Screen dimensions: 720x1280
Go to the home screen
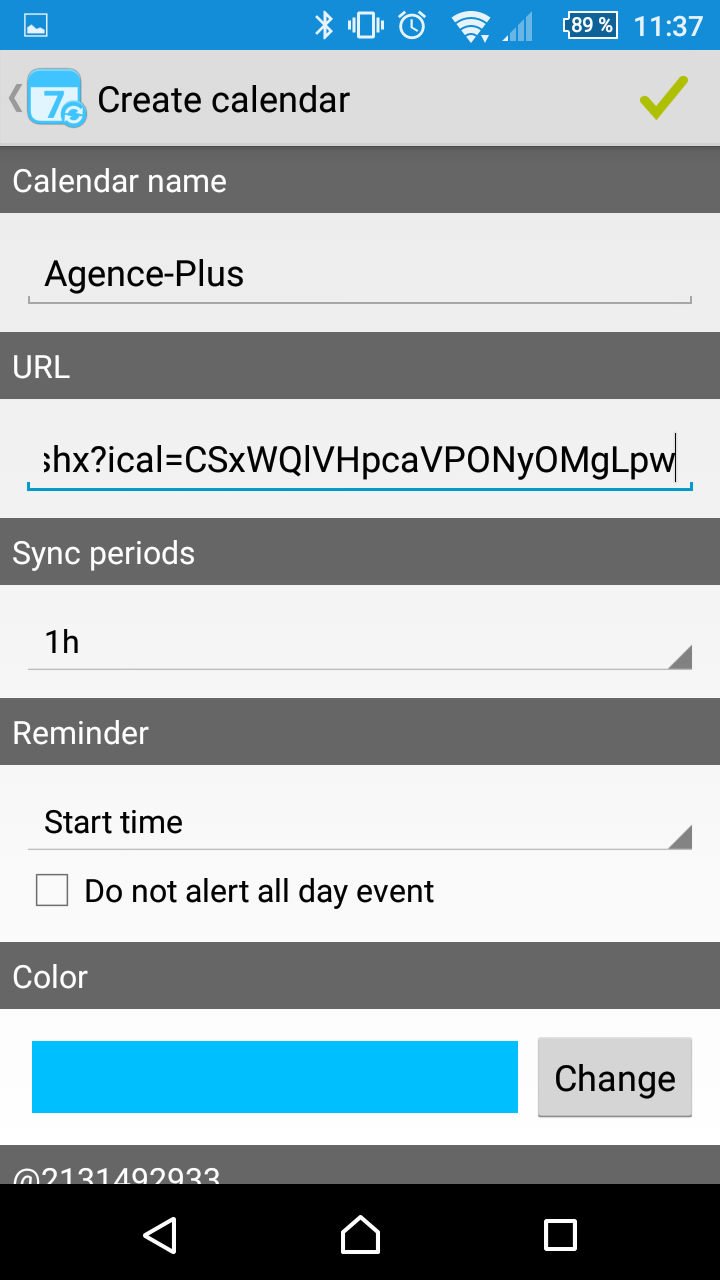pyautogui.click(x=360, y=1235)
